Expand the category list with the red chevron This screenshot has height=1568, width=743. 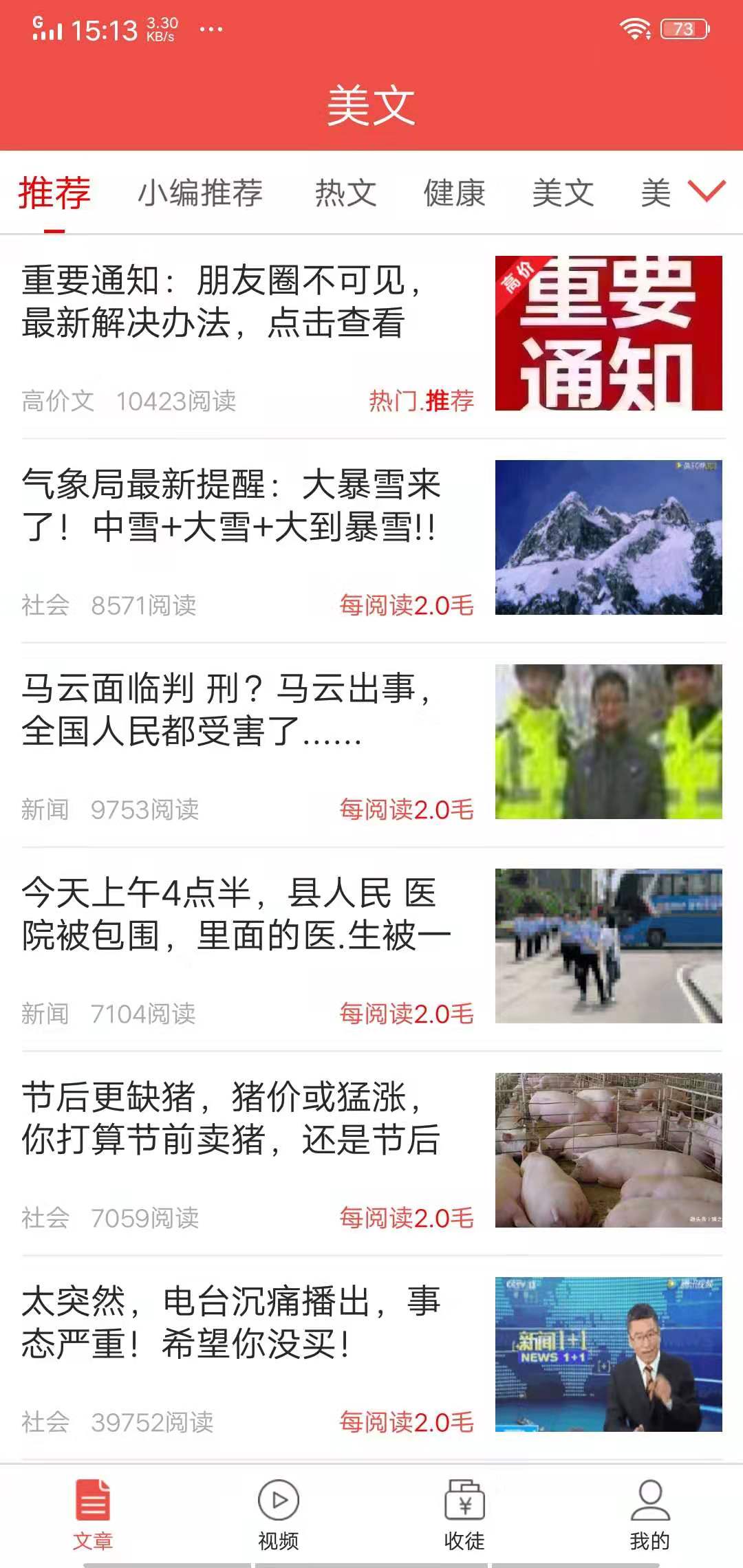[x=707, y=195]
